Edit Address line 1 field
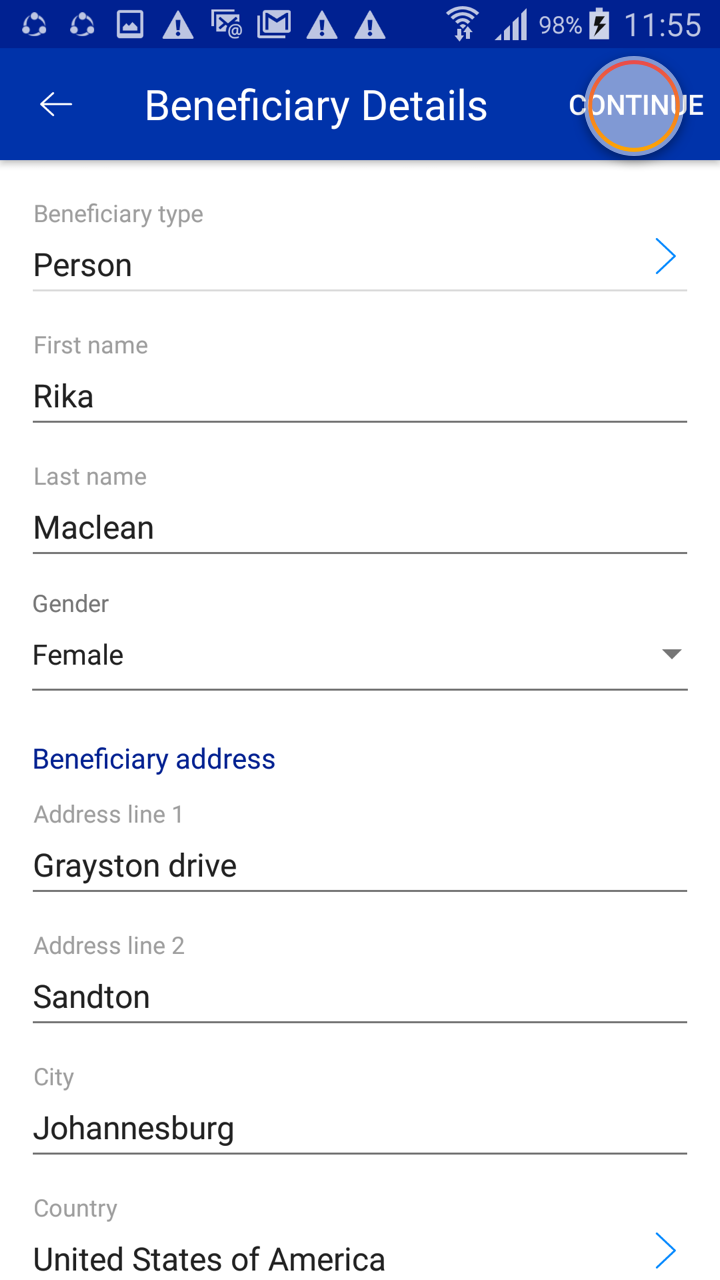720x1280 pixels. tap(359, 865)
